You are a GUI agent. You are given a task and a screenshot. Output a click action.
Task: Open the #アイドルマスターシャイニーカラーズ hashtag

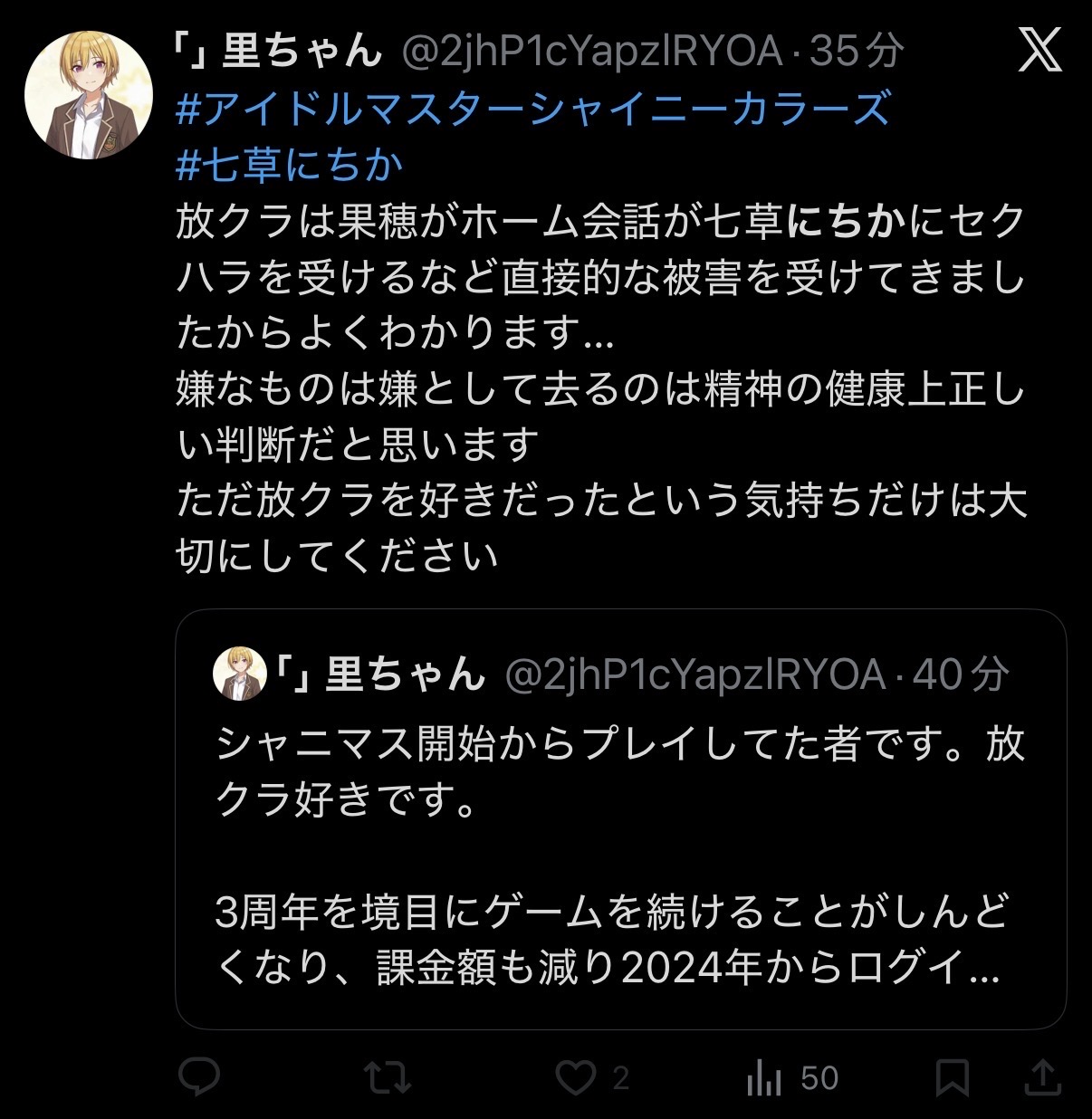tap(533, 109)
